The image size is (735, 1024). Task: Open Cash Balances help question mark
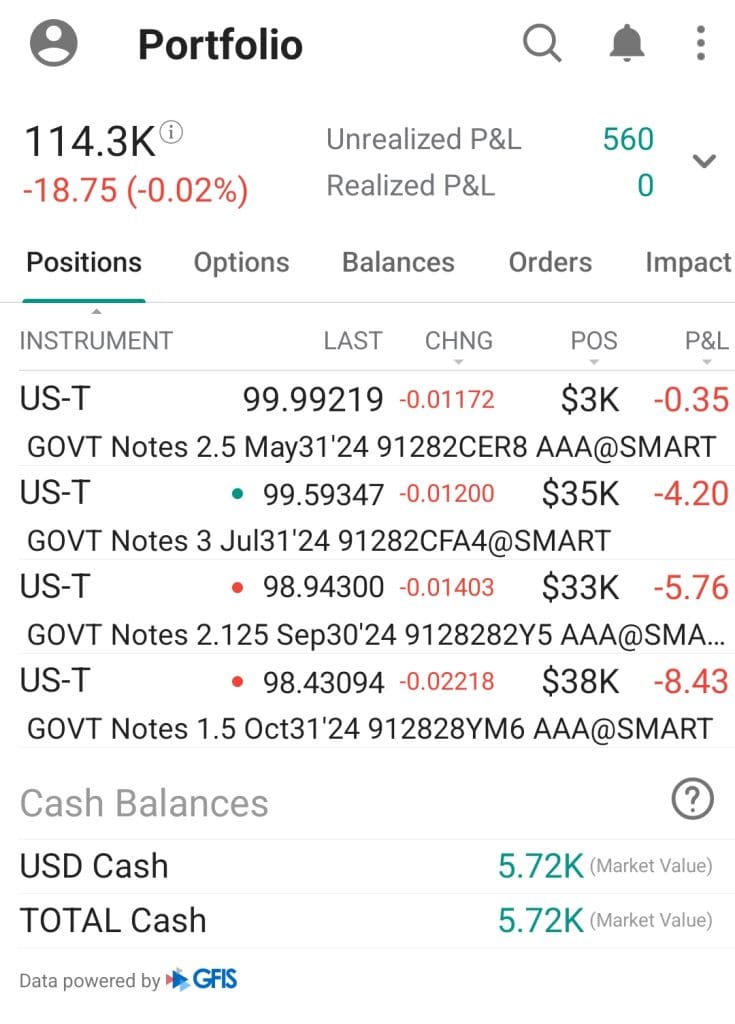[692, 800]
